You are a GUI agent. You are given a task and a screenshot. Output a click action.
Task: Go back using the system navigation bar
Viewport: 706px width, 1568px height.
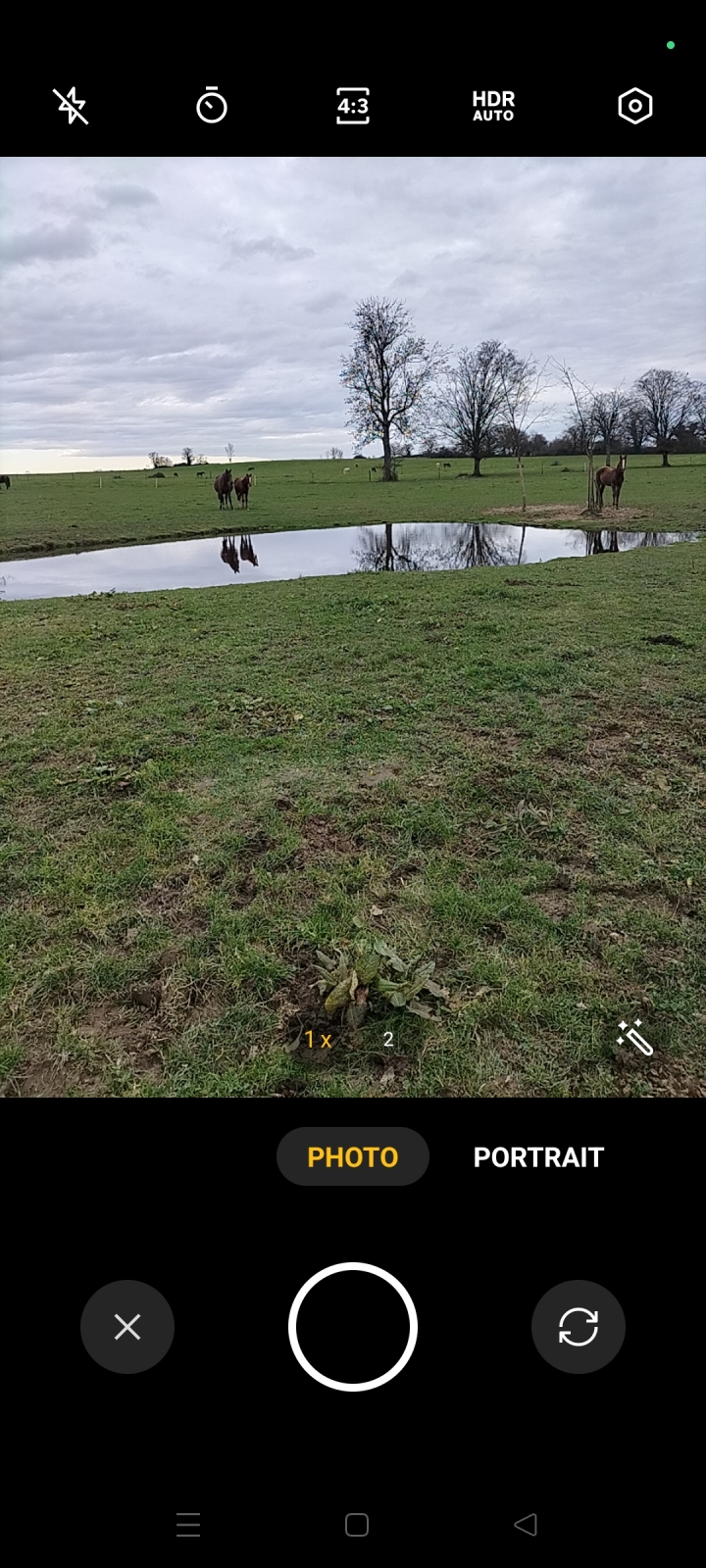click(526, 1524)
